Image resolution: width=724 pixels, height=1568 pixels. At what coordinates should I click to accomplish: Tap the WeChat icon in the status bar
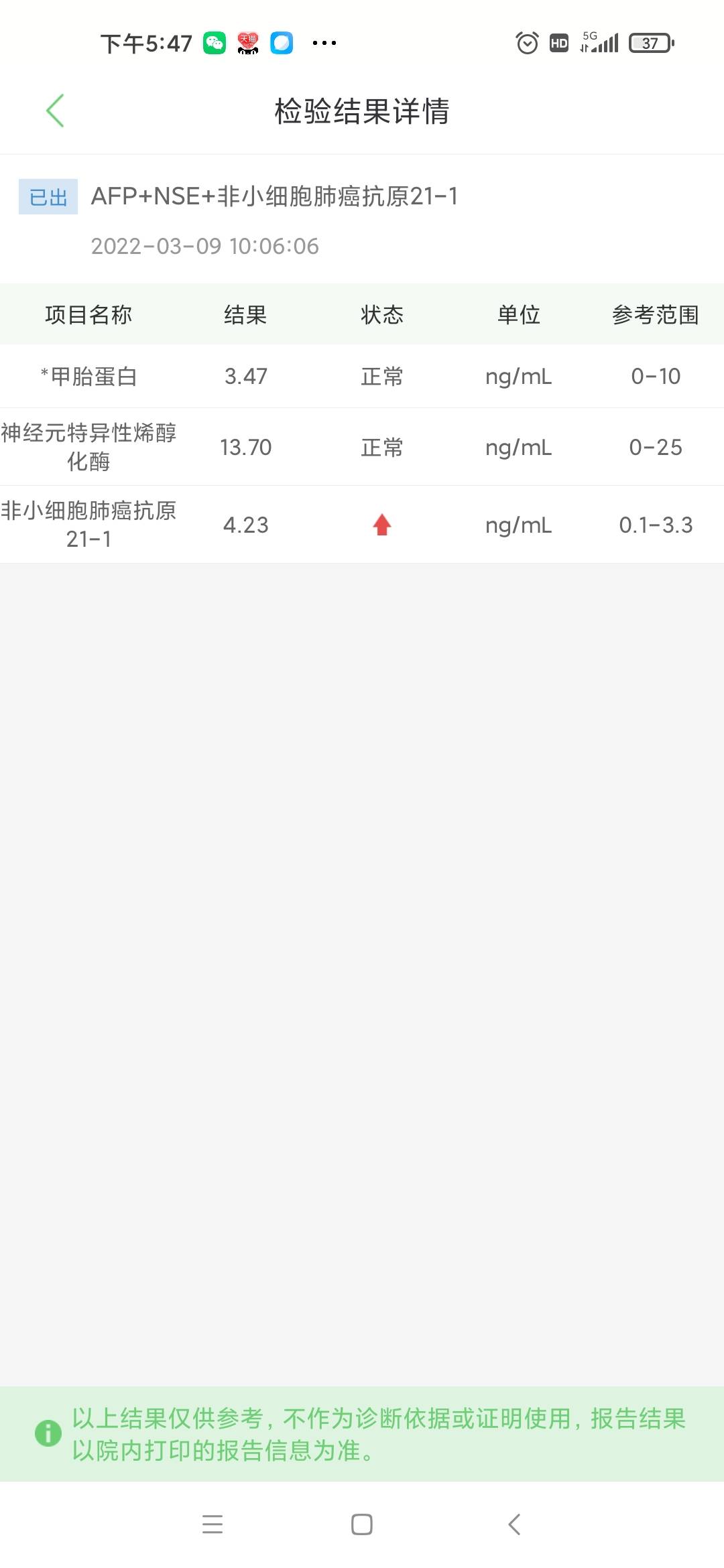(213, 43)
